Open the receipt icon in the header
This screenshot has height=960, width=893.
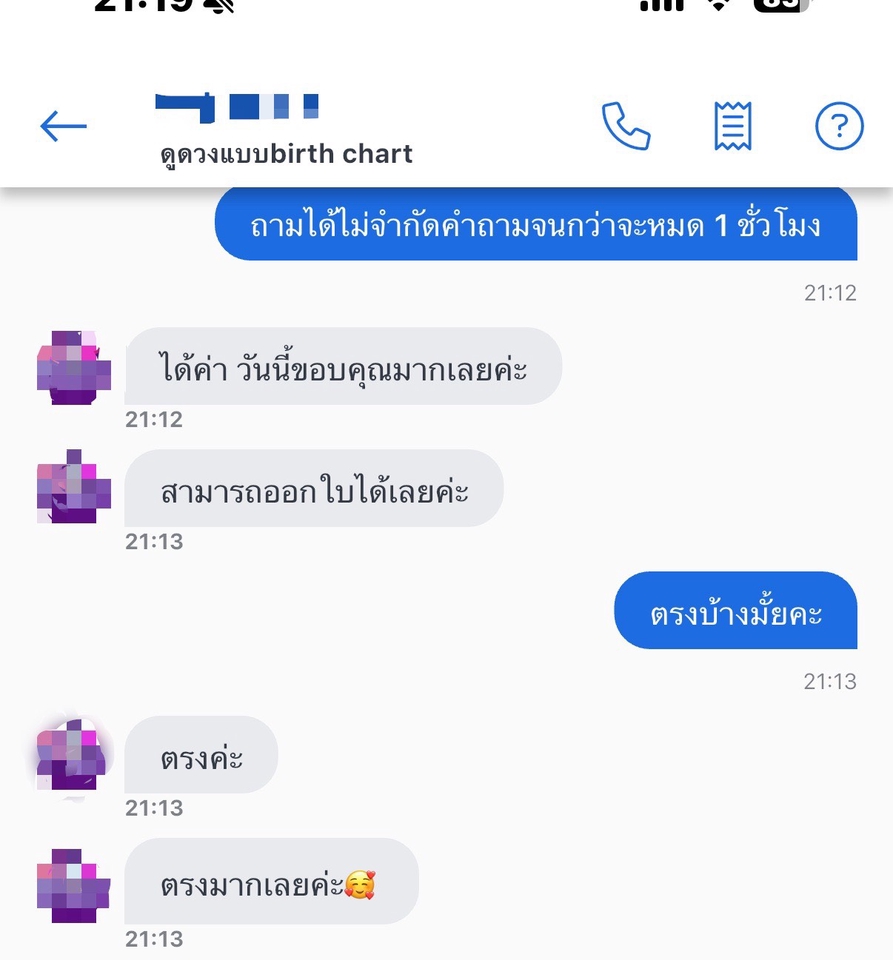pos(733,126)
